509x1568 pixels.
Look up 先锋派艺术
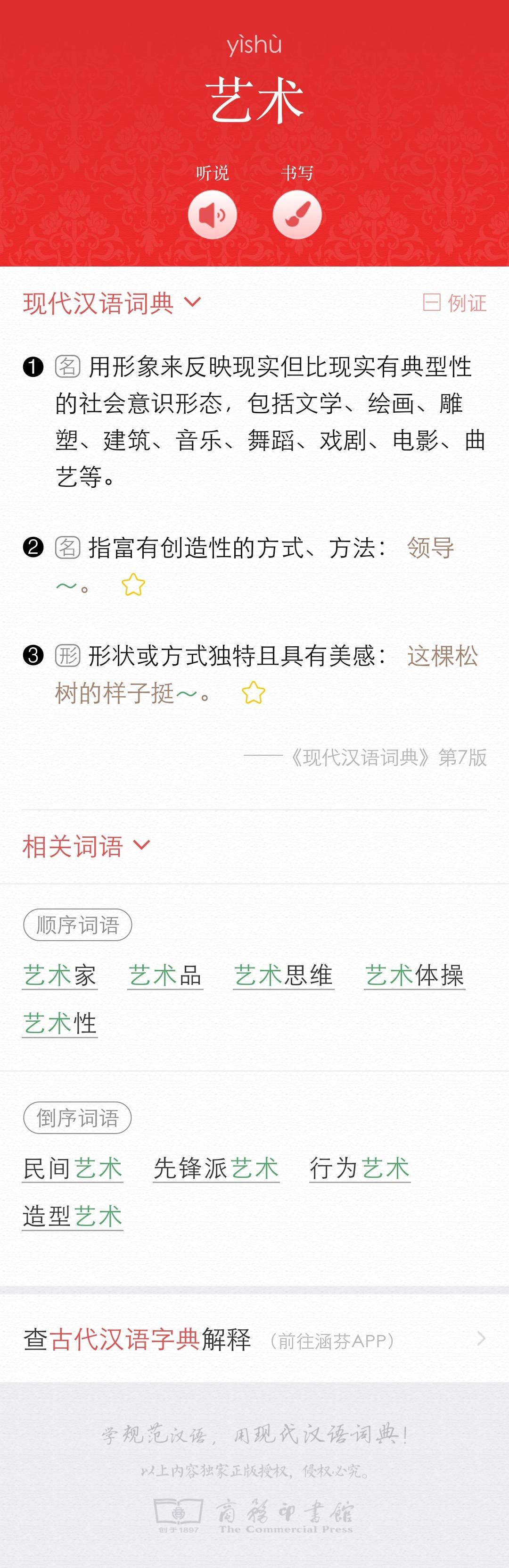216,1168
